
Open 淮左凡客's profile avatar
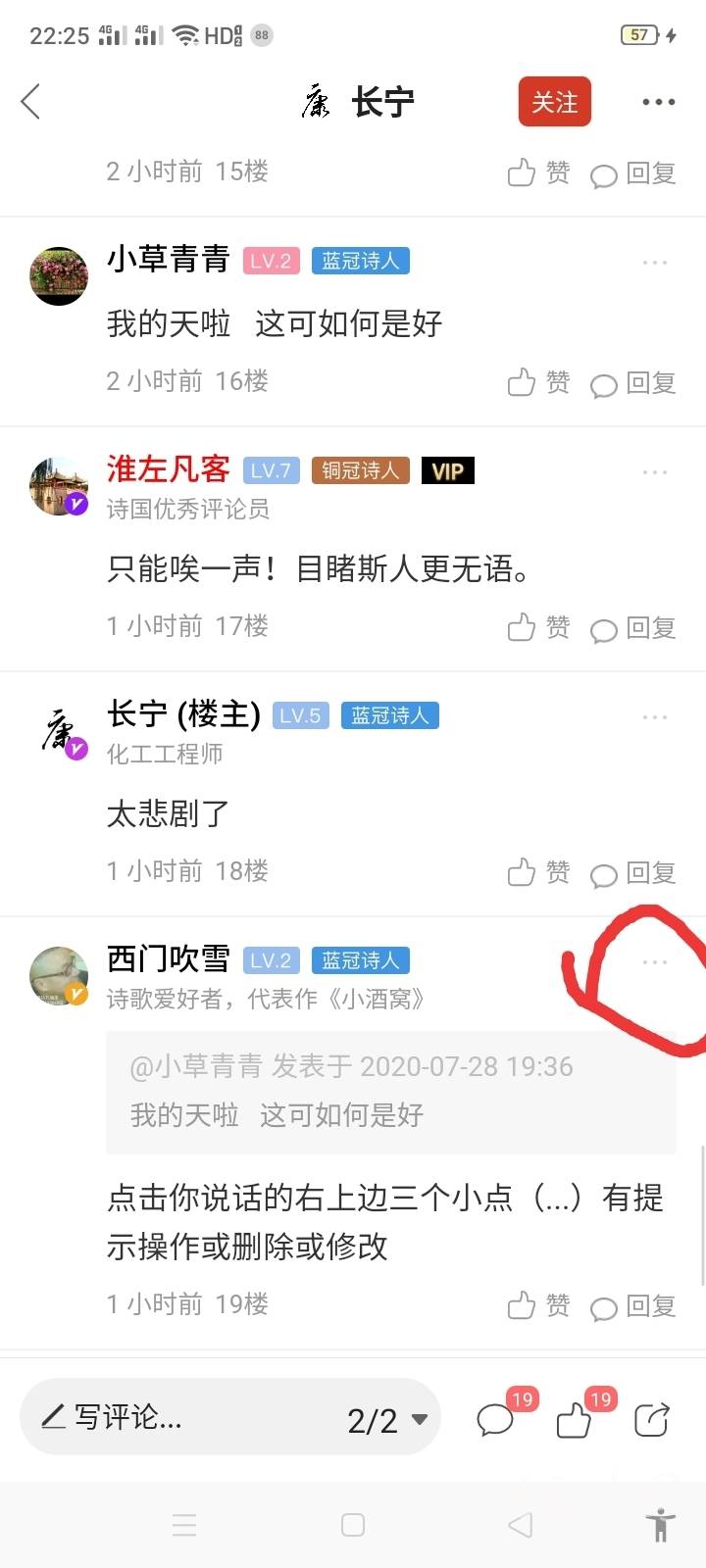click(x=59, y=486)
